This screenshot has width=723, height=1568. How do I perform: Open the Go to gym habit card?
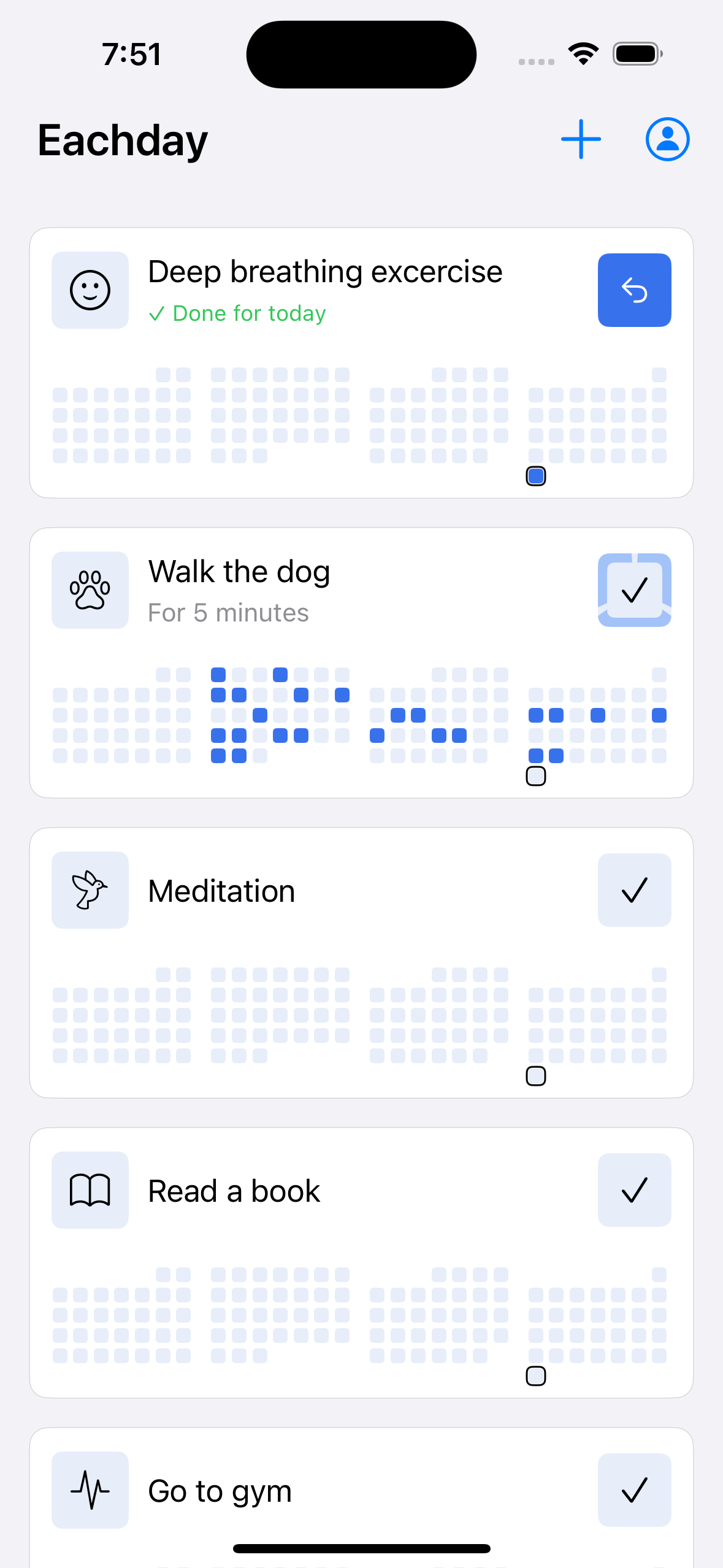tap(220, 1491)
